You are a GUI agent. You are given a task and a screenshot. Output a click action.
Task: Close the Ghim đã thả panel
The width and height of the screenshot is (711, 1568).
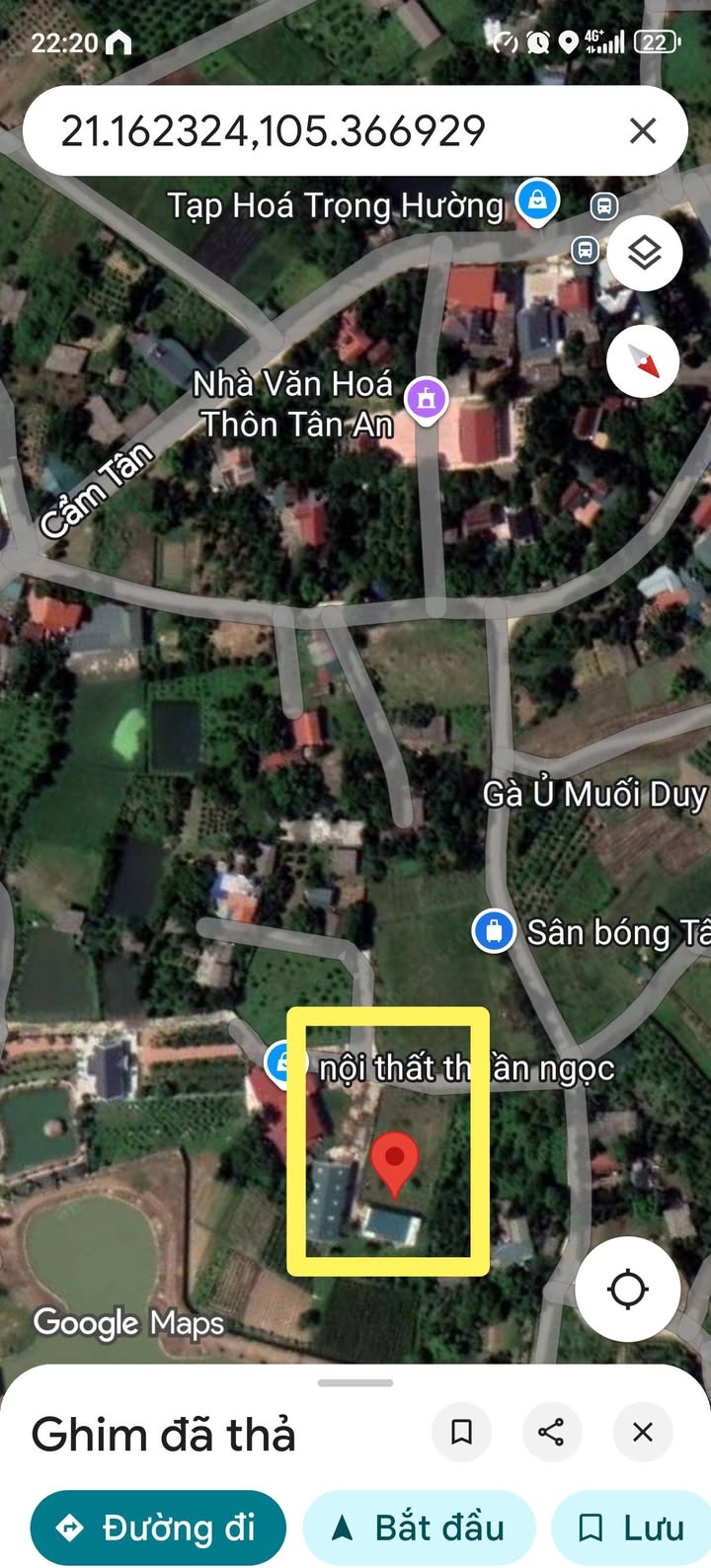[643, 1432]
